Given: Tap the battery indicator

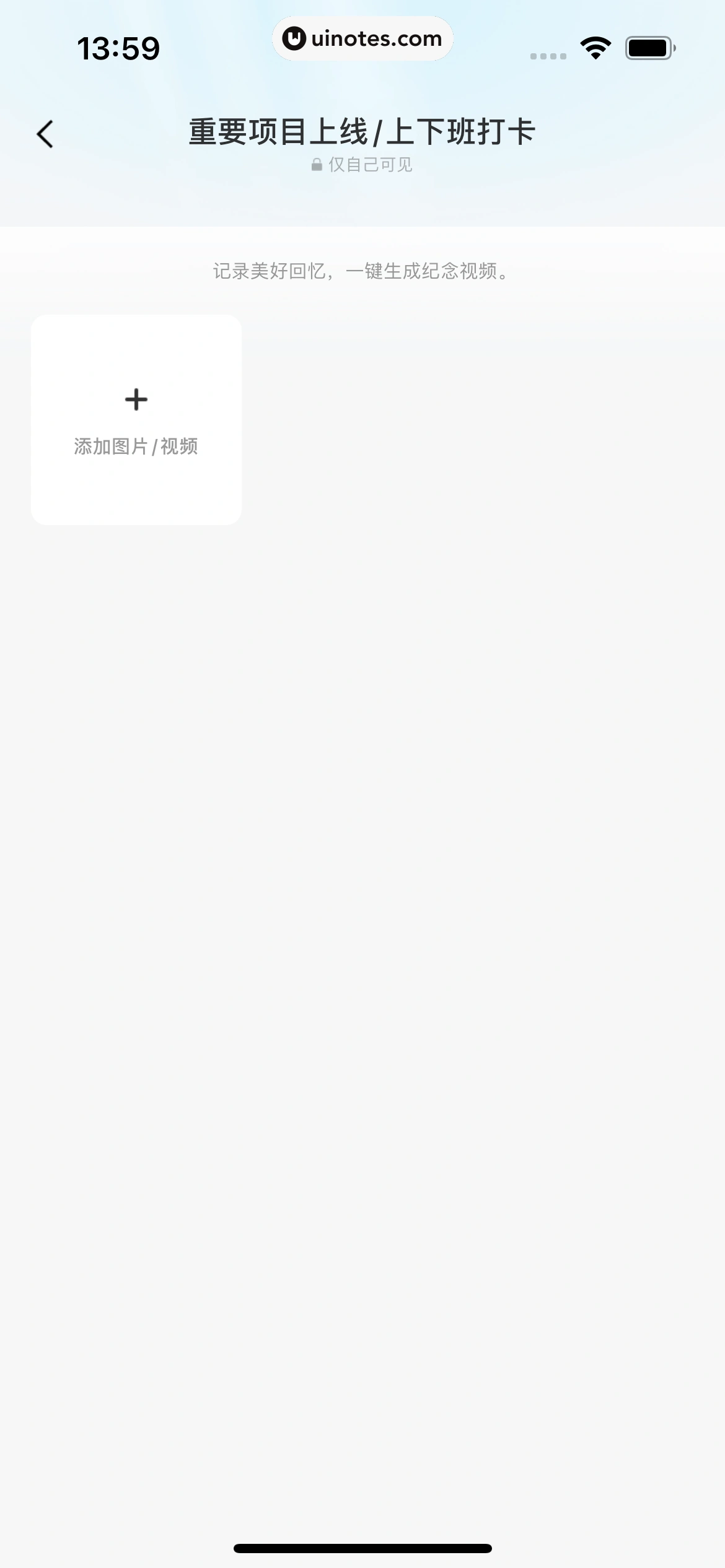Looking at the screenshot, I should 649,48.
